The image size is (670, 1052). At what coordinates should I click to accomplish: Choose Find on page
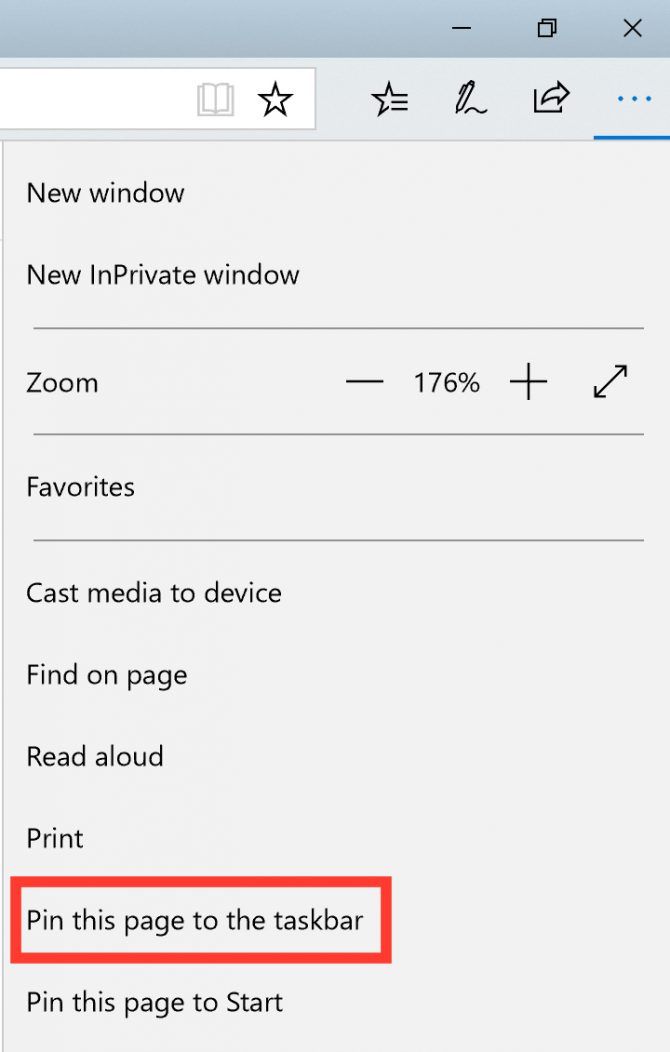[x=106, y=675]
